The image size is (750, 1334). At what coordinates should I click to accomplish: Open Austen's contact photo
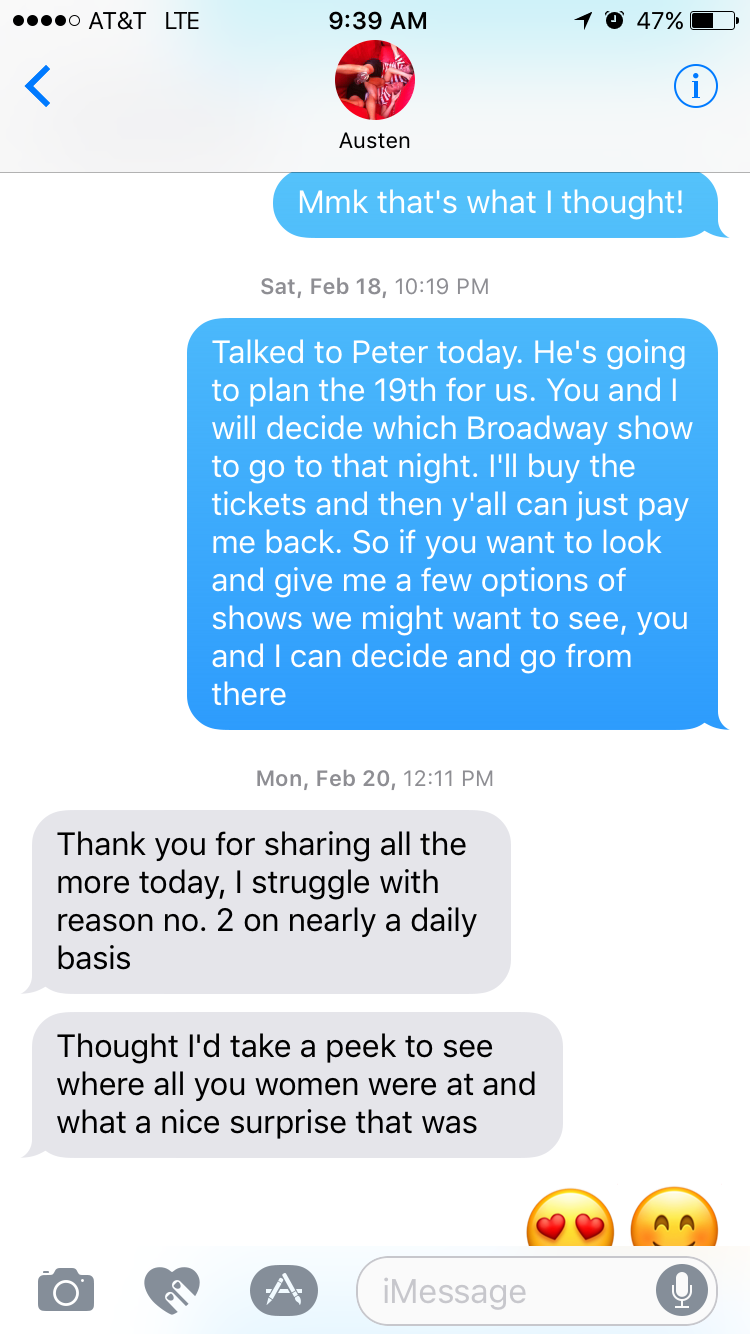point(374,80)
